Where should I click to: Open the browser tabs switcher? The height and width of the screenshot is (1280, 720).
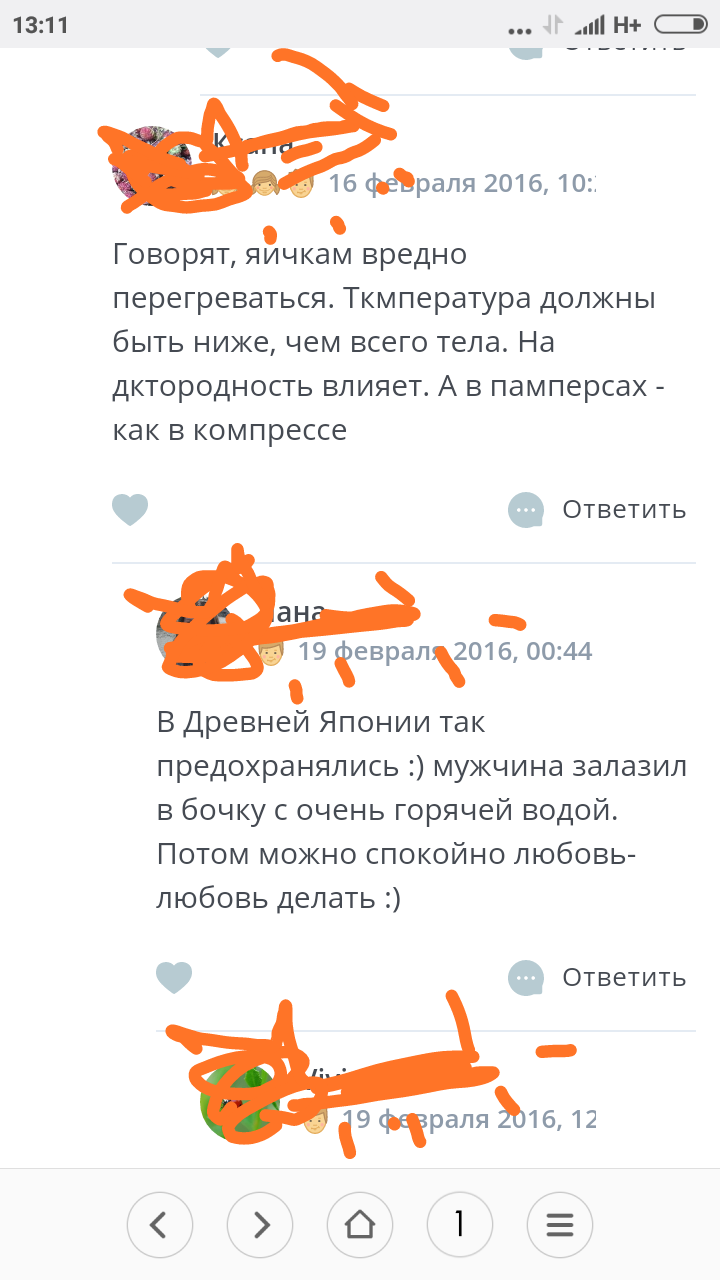pos(460,1224)
